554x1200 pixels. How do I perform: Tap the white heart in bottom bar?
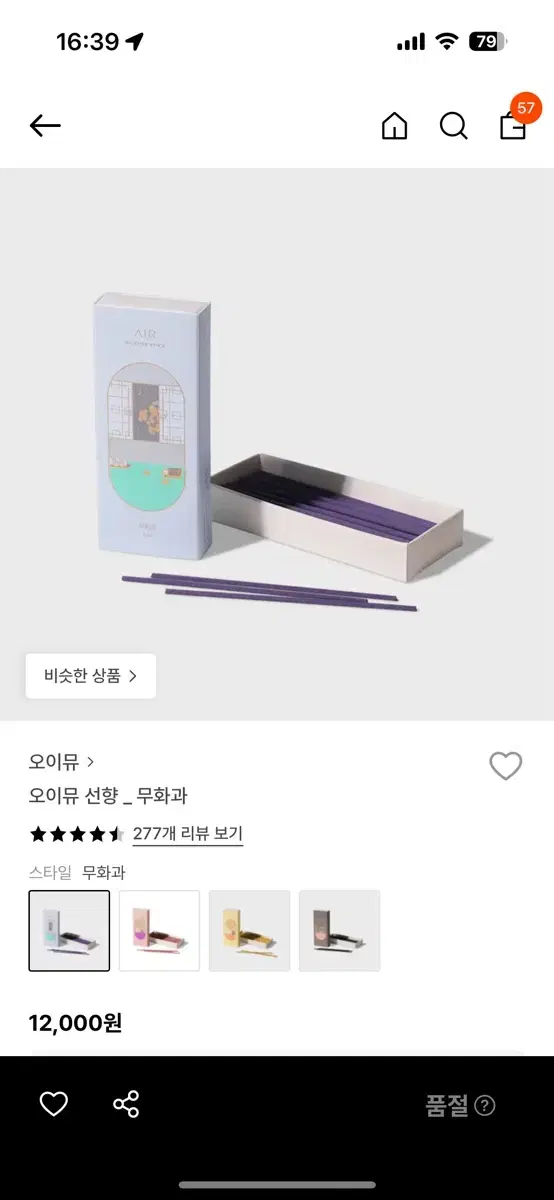coord(53,1104)
